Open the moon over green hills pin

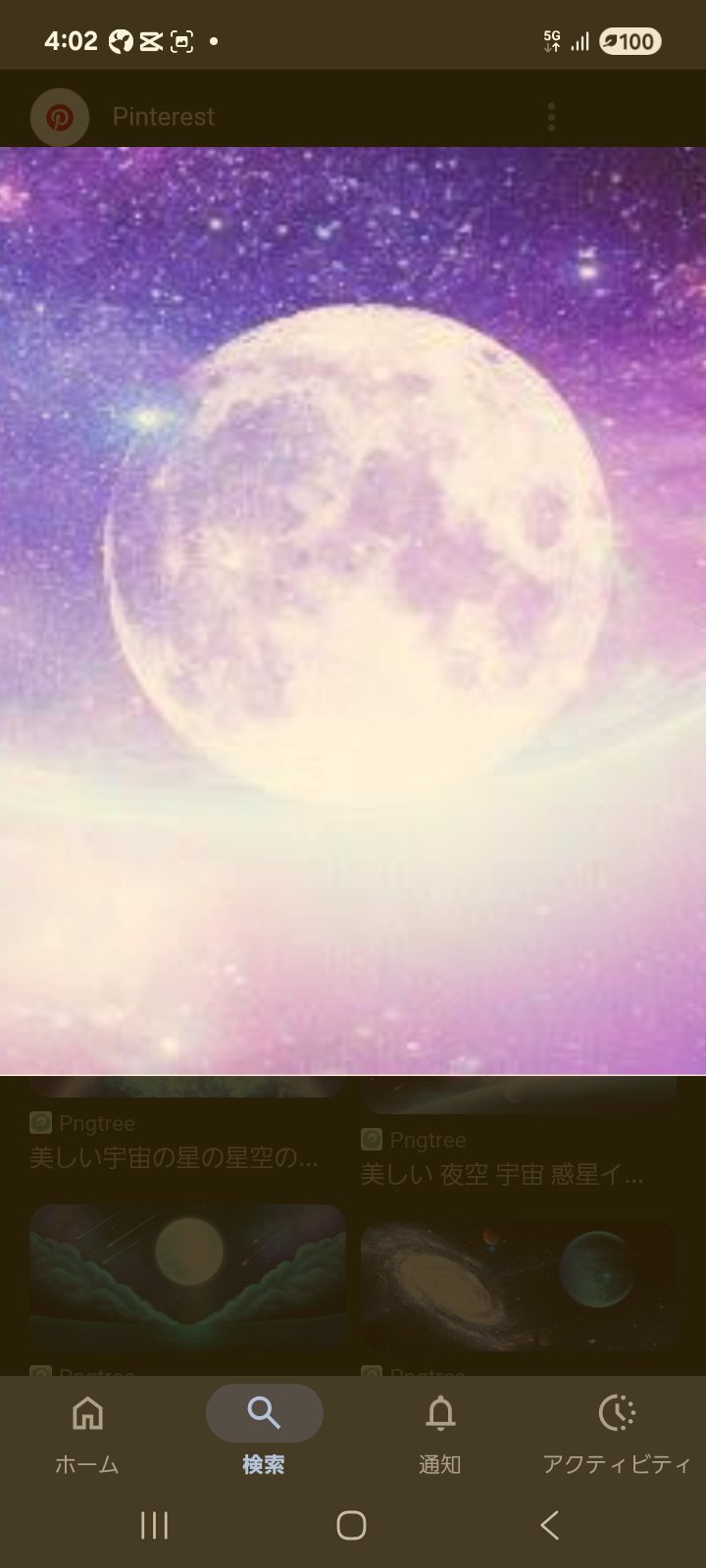click(x=187, y=1276)
